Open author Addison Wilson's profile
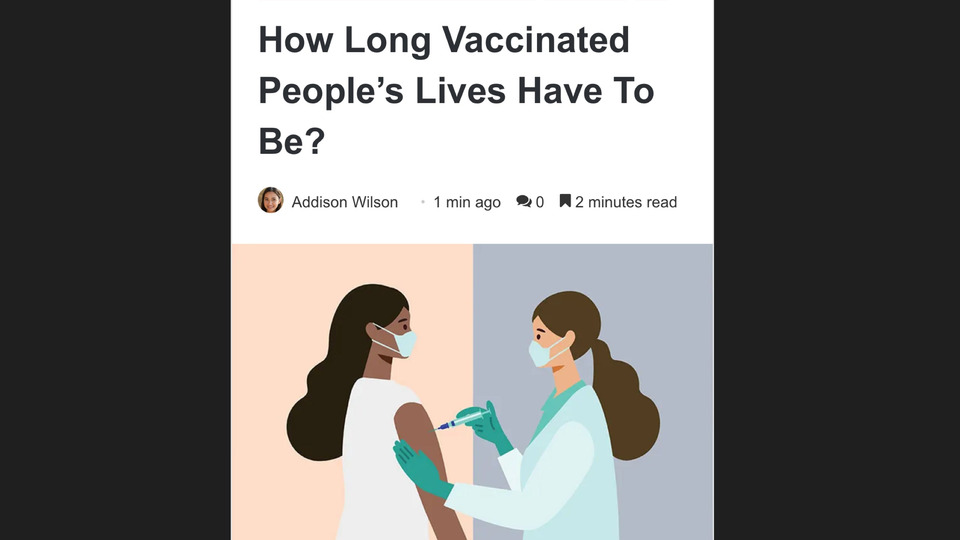 click(x=344, y=202)
